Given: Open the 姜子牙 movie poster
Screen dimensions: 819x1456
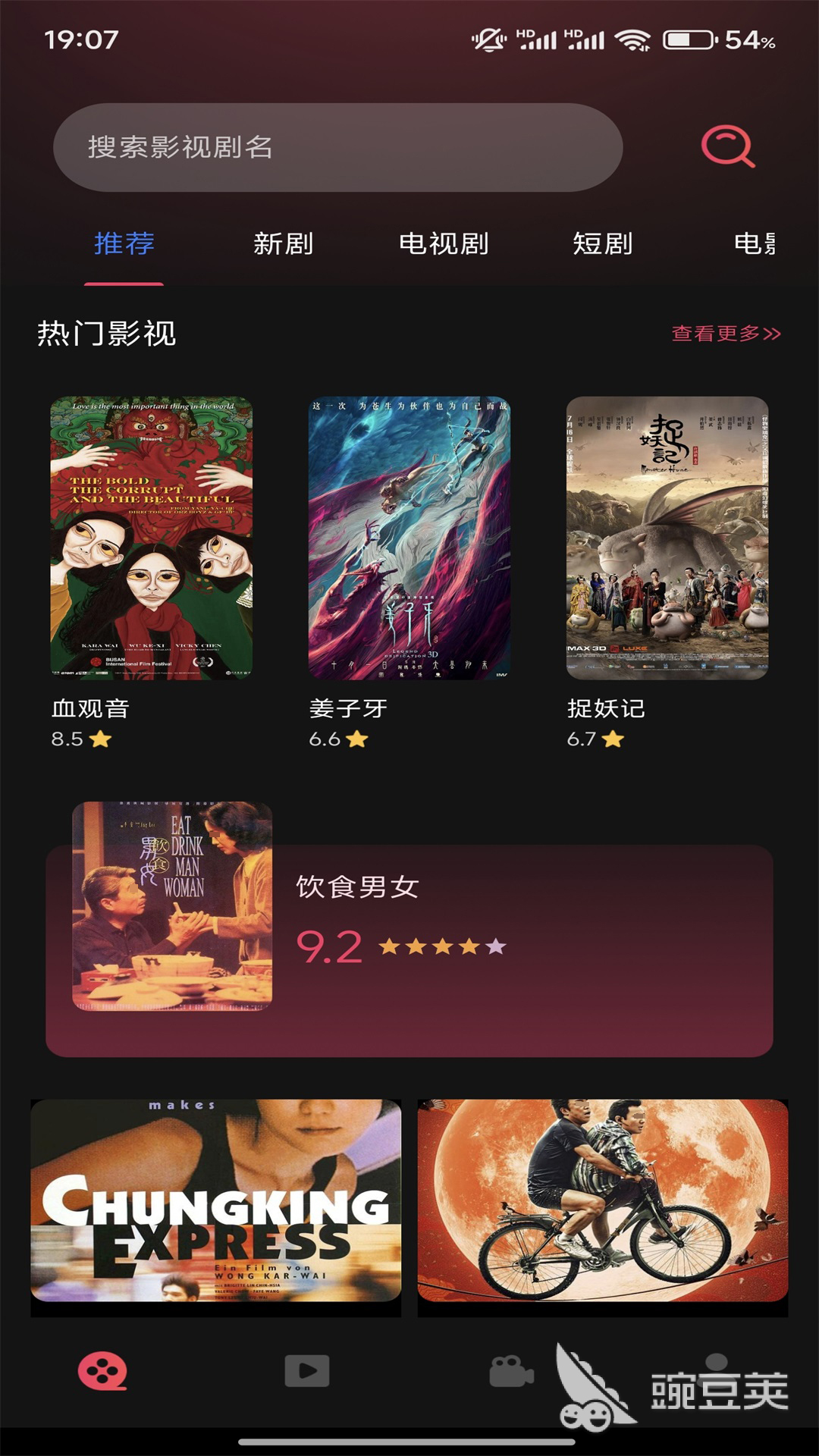Looking at the screenshot, I should tap(409, 538).
